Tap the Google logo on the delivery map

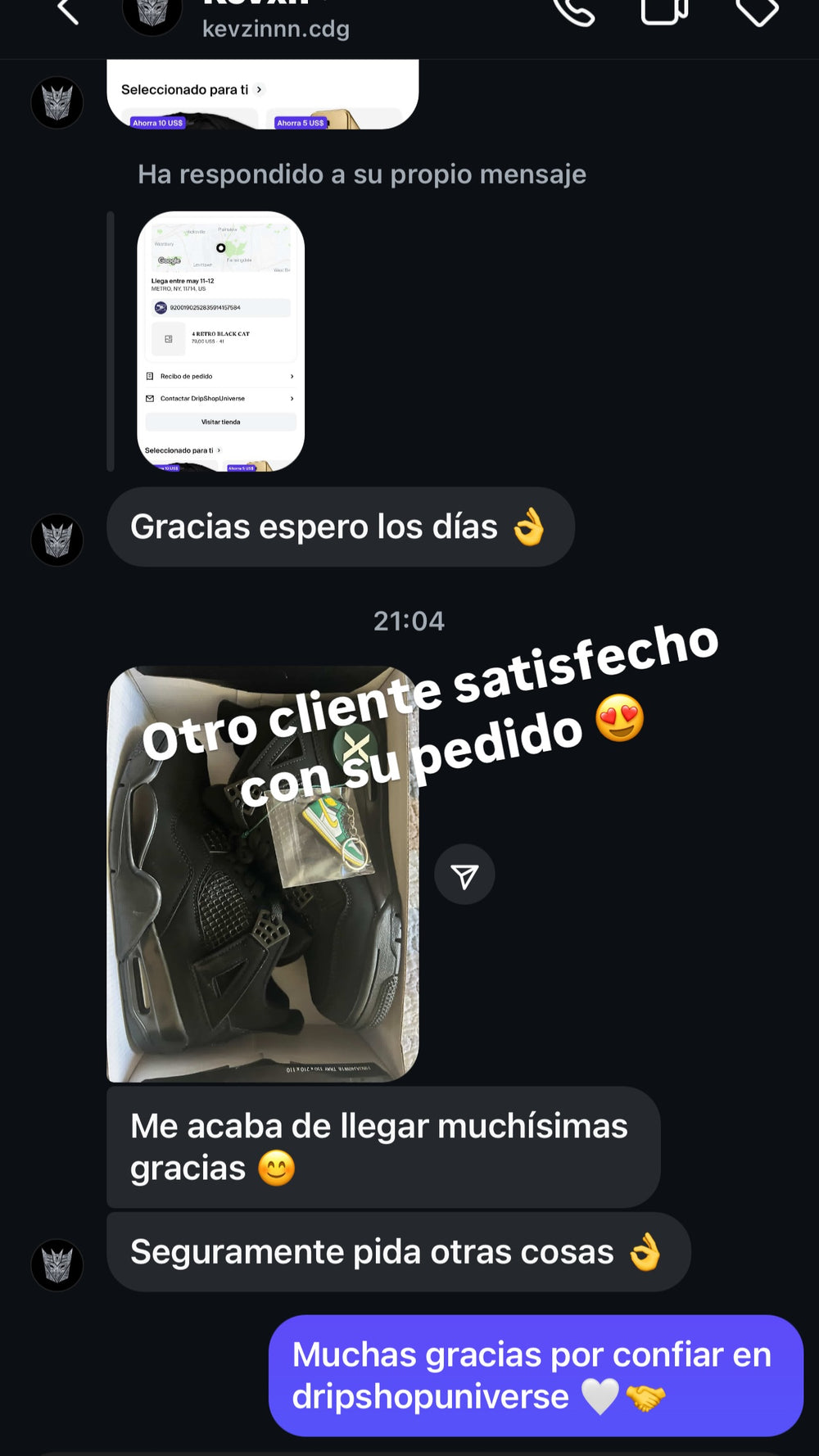(x=169, y=260)
